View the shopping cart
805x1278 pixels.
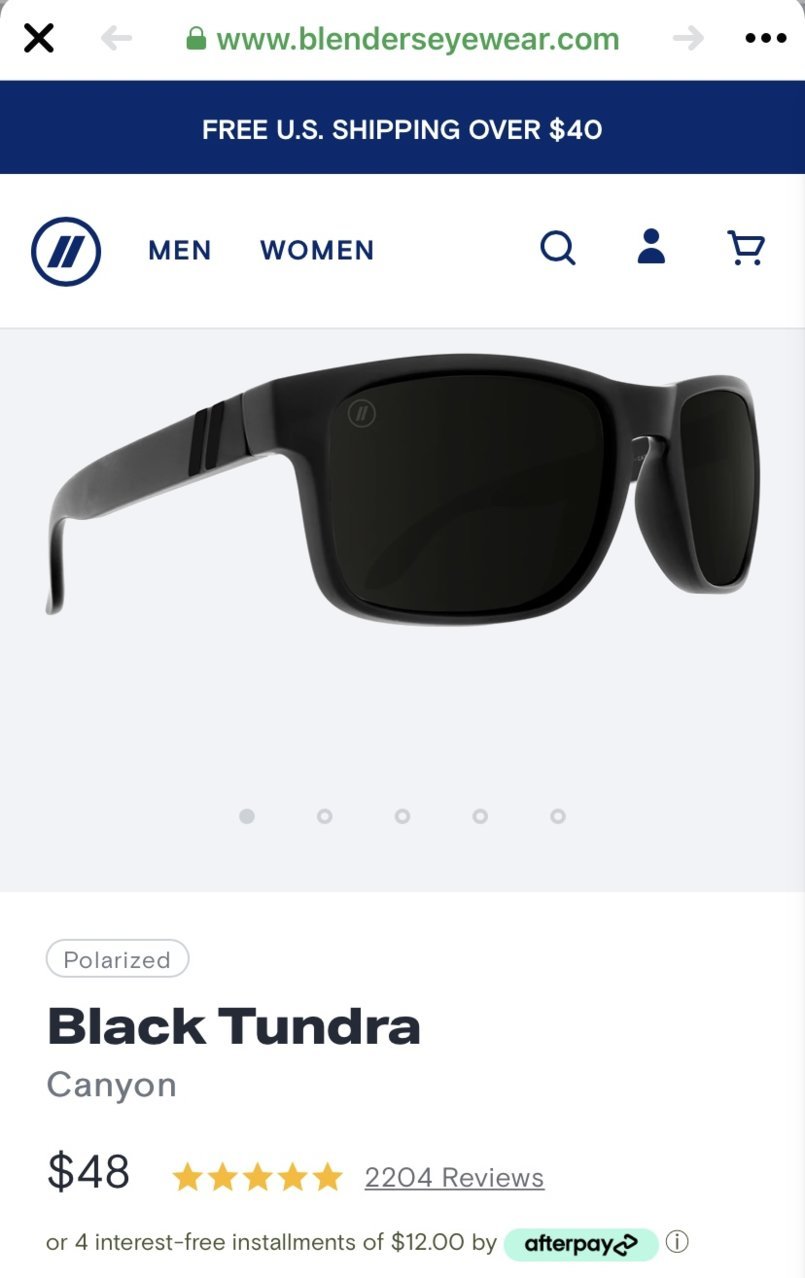[745, 248]
